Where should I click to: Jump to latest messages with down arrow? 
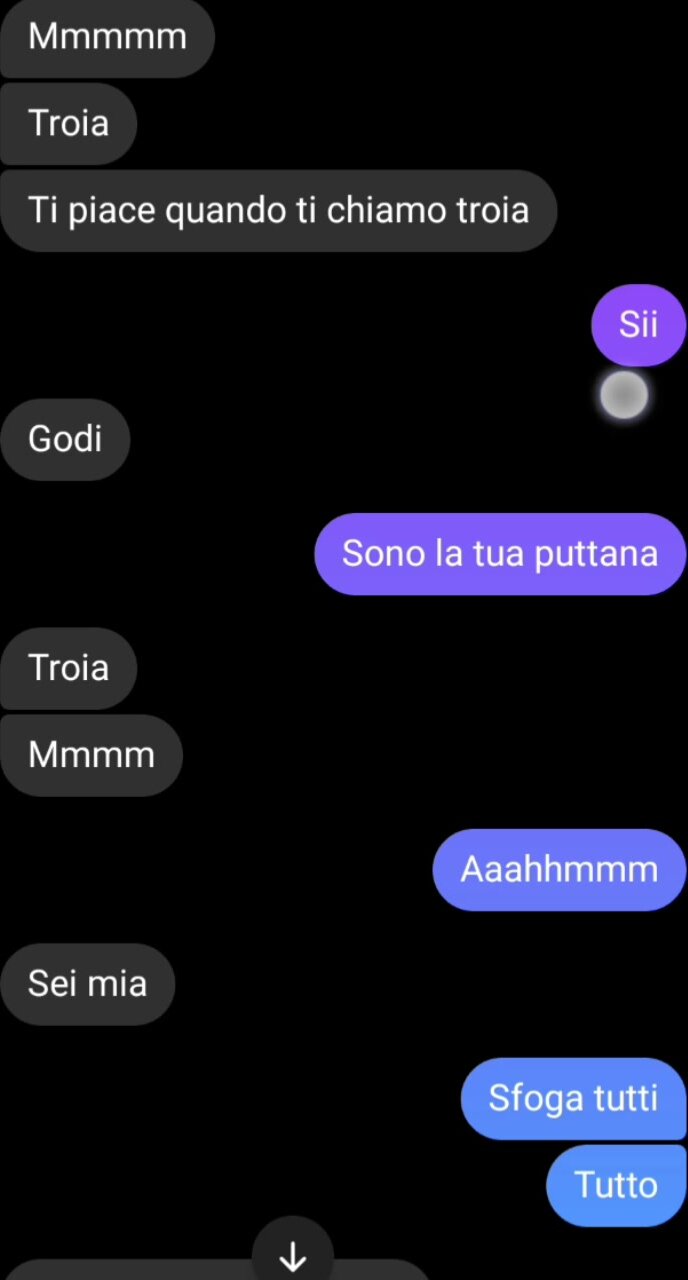292,1255
